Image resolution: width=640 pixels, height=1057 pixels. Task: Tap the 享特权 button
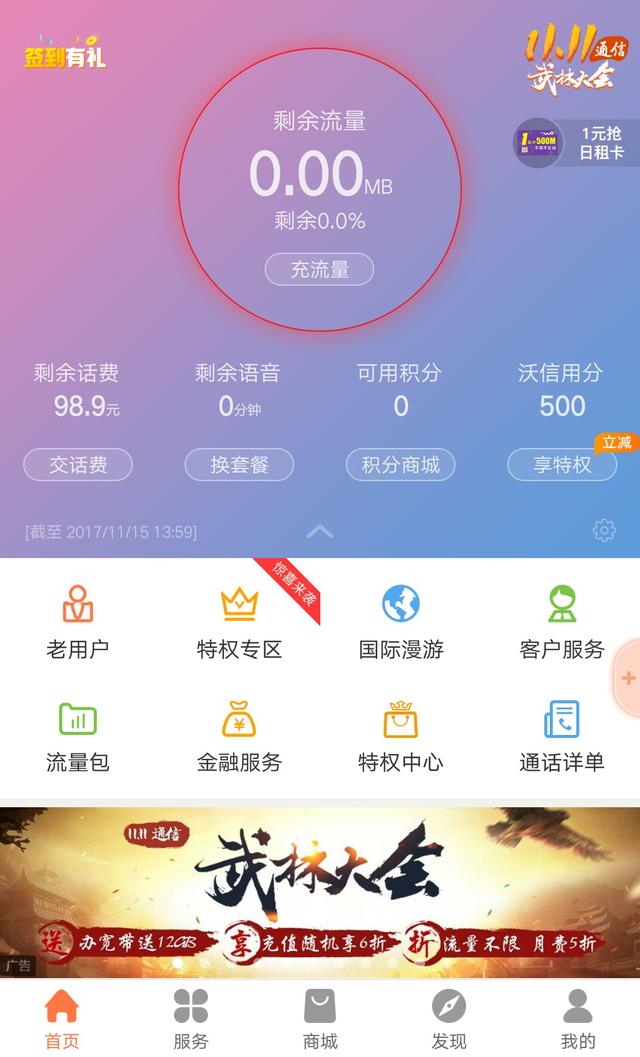(x=562, y=464)
